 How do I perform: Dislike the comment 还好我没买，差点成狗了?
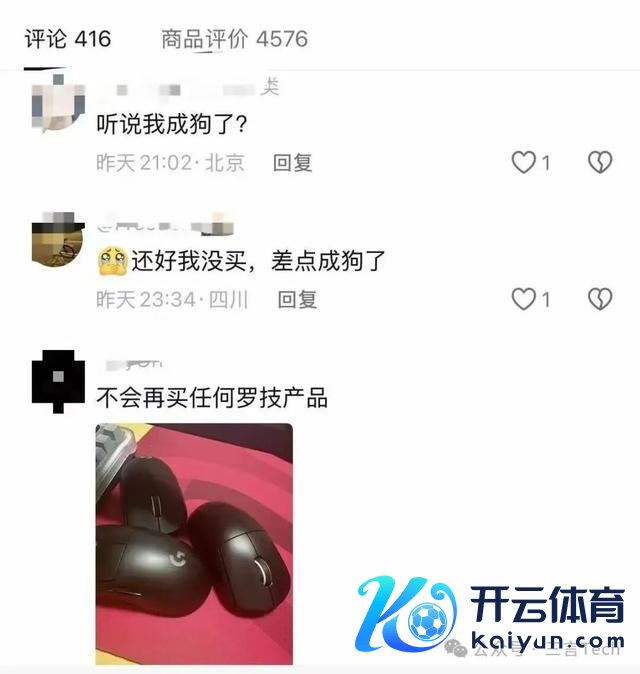click(599, 298)
